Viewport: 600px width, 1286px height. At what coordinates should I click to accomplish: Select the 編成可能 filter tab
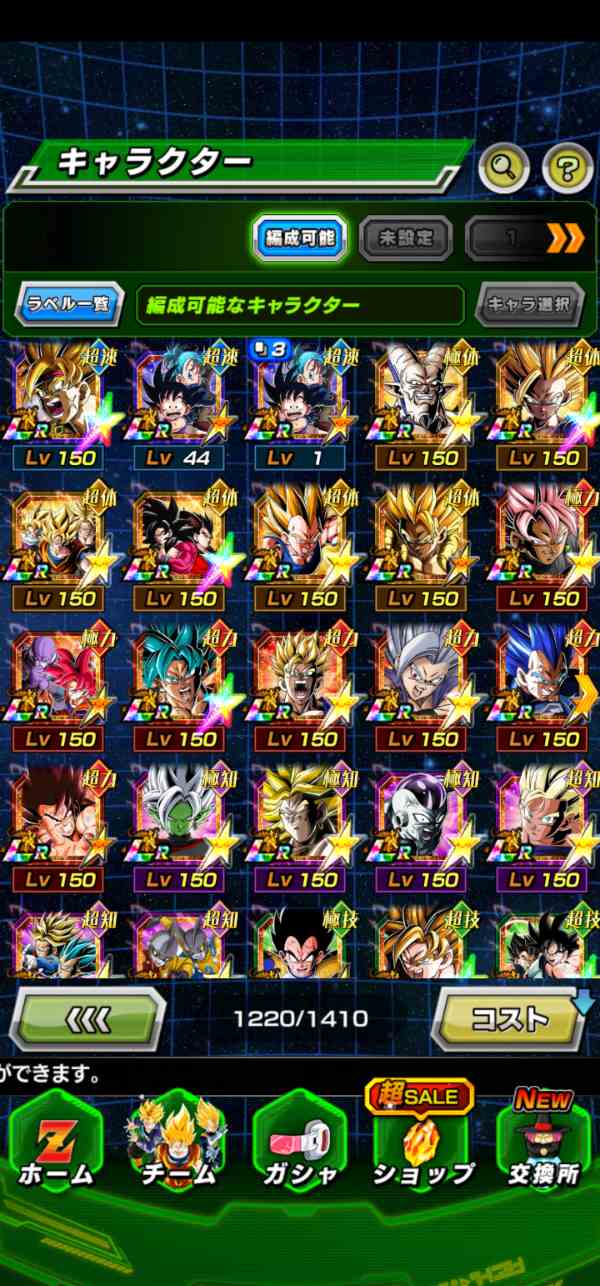300,239
